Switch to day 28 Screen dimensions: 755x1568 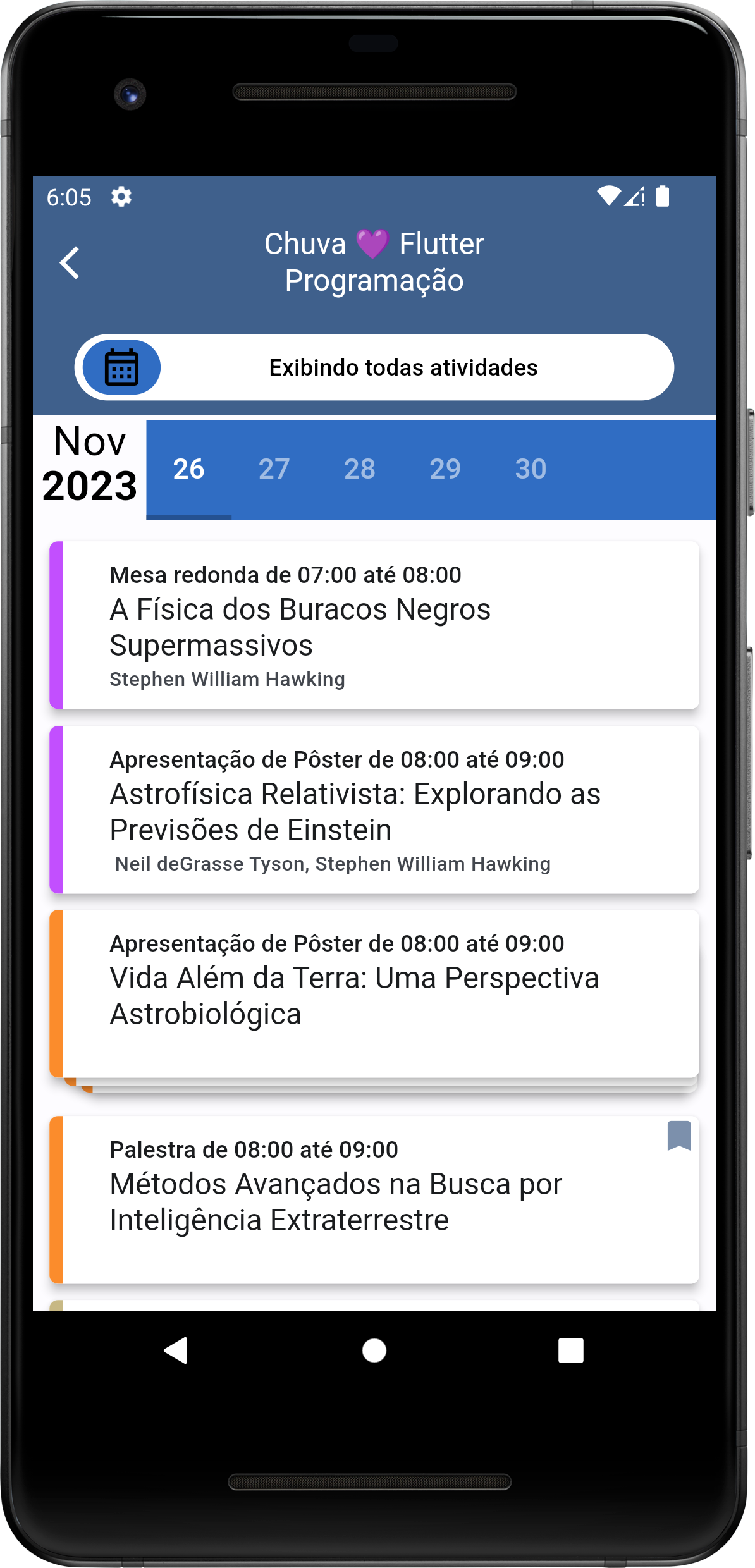(x=359, y=469)
